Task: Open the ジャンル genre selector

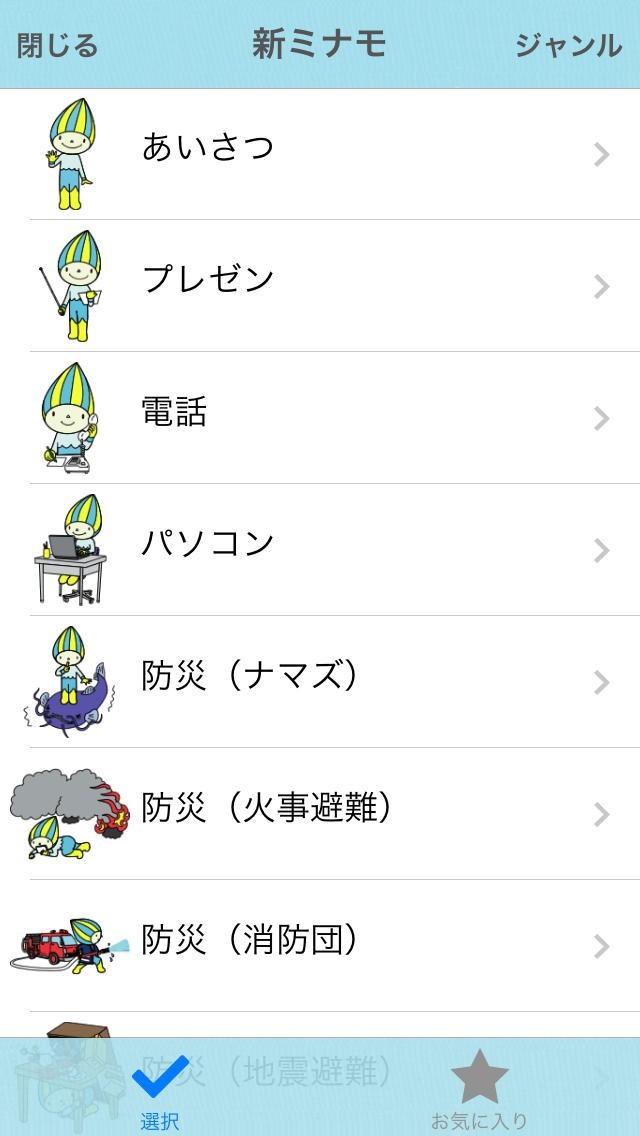Action: click(568, 45)
